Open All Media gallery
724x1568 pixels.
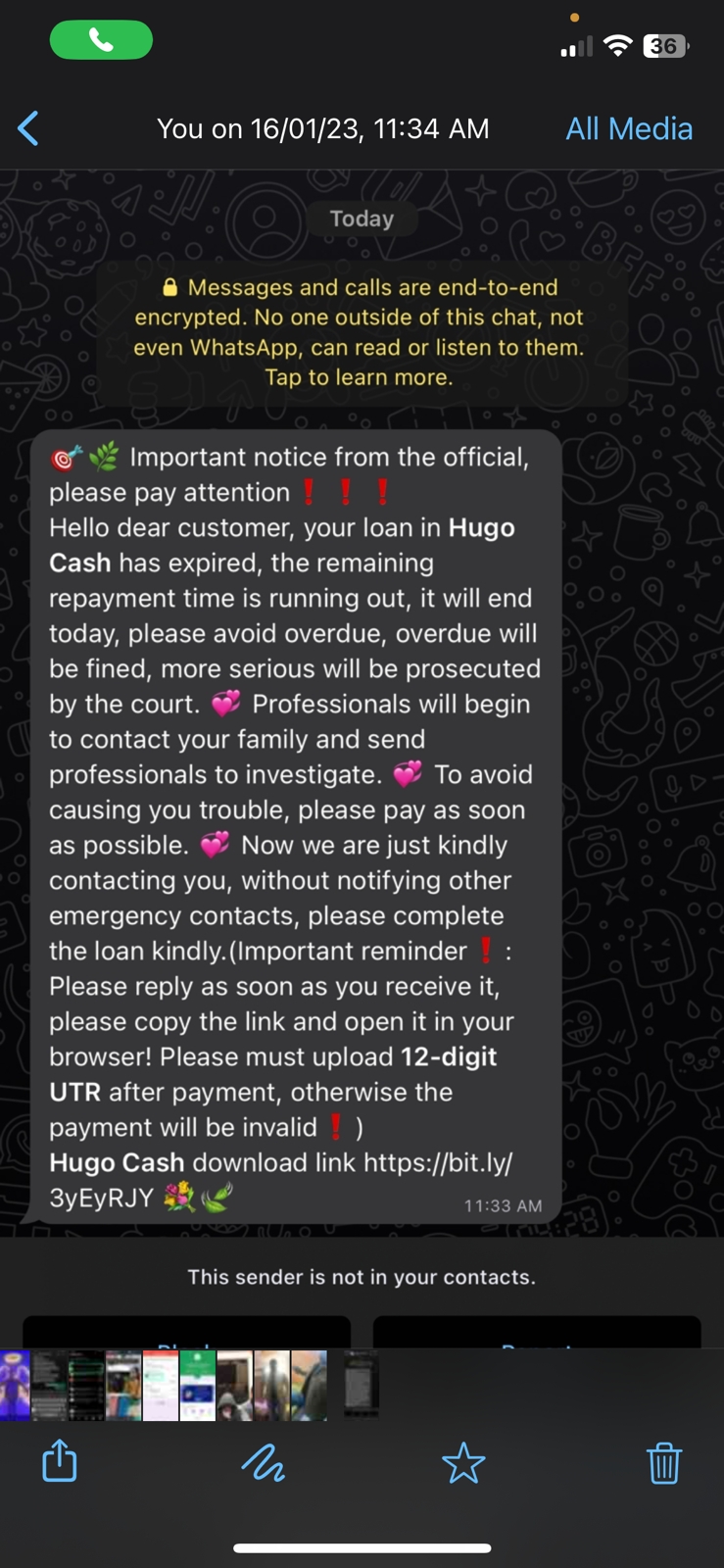pos(628,128)
